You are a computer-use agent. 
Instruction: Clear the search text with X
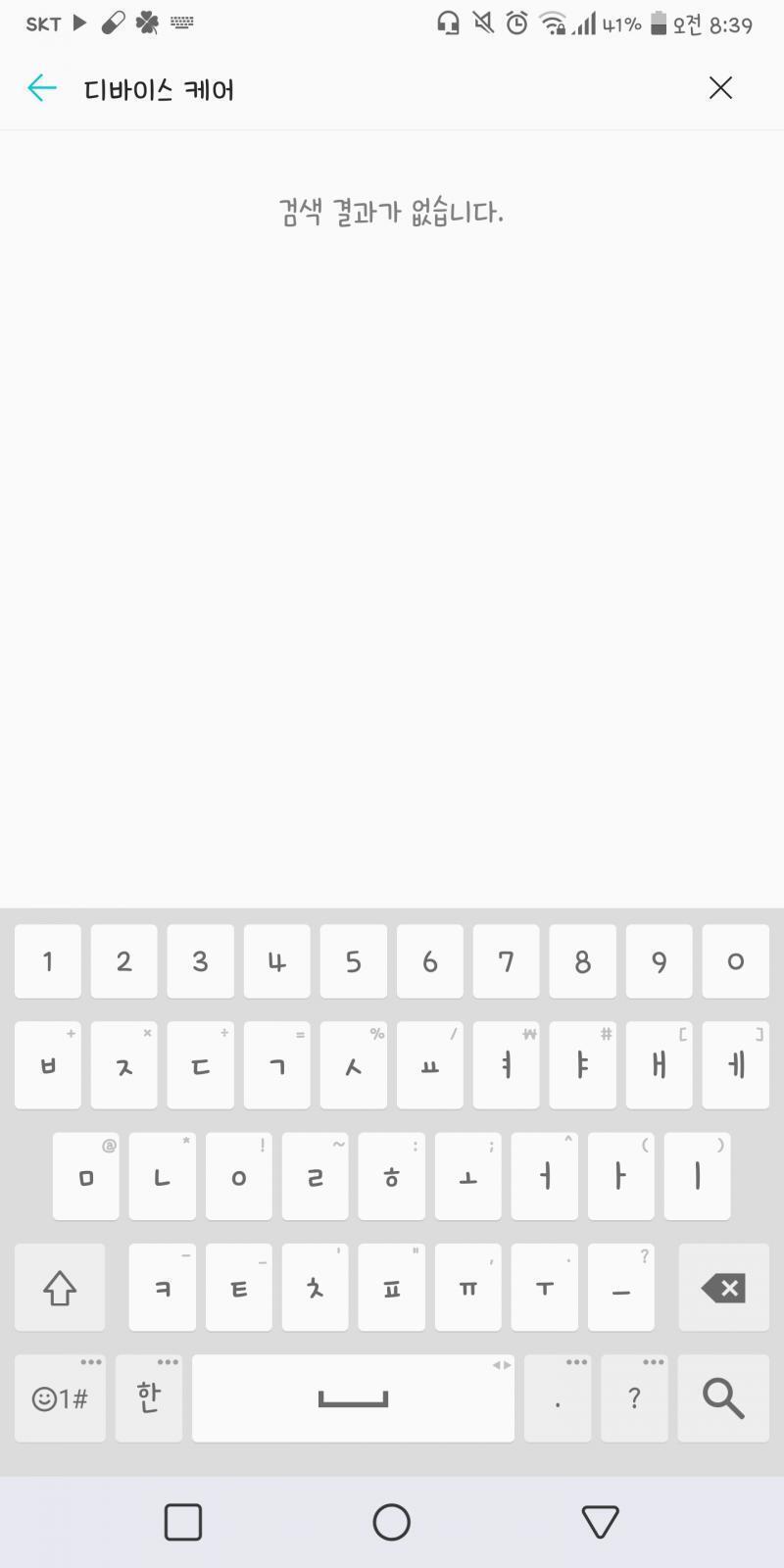tap(720, 88)
